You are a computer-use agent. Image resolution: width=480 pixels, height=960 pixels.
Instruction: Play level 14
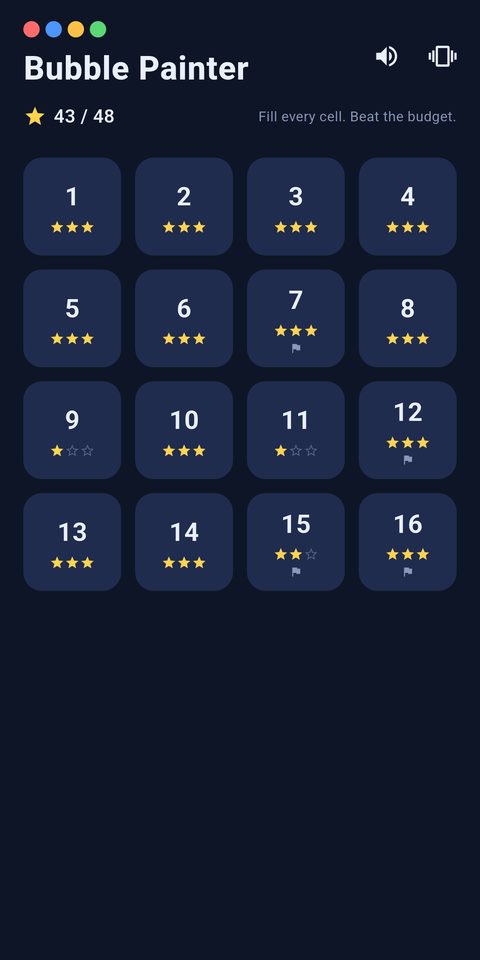coord(184,542)
